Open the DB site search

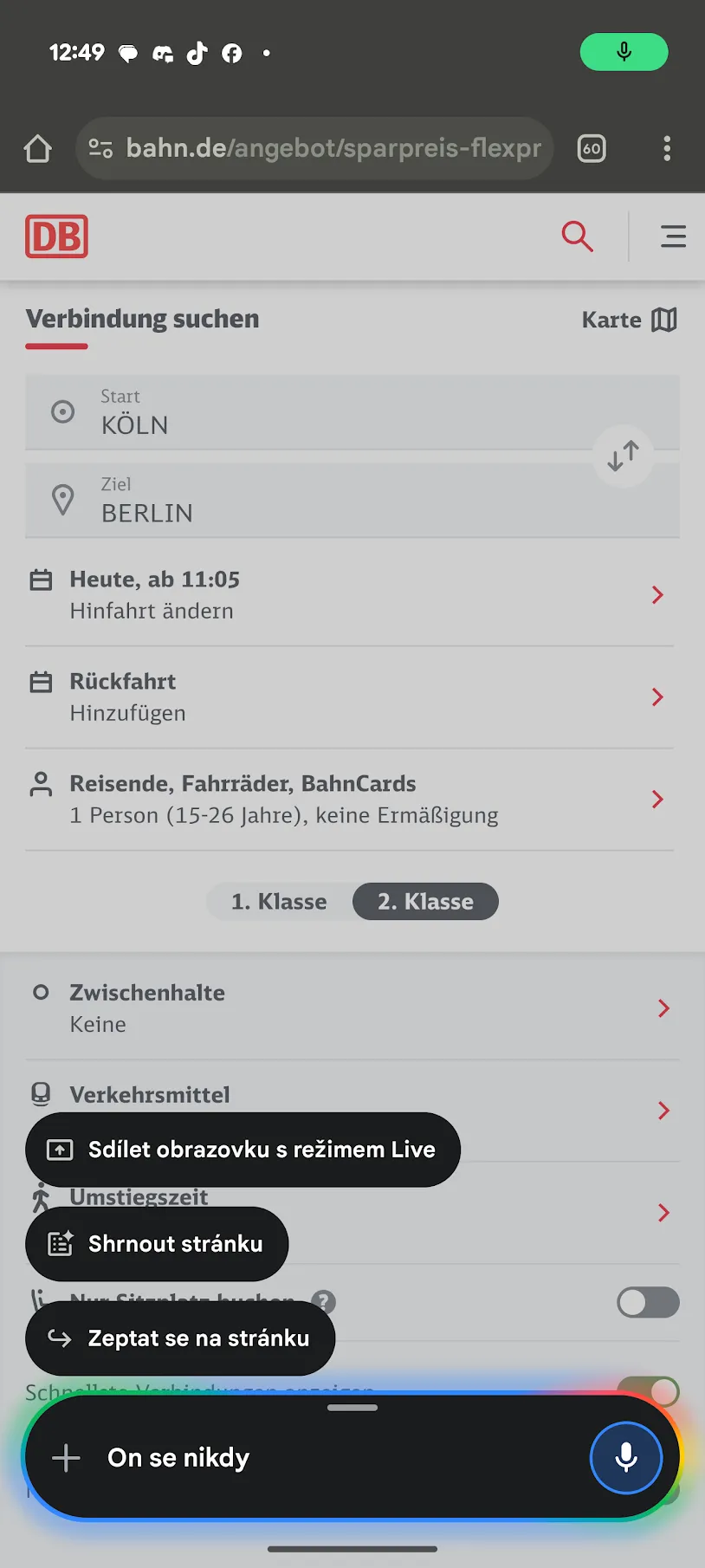click(577, 236)
